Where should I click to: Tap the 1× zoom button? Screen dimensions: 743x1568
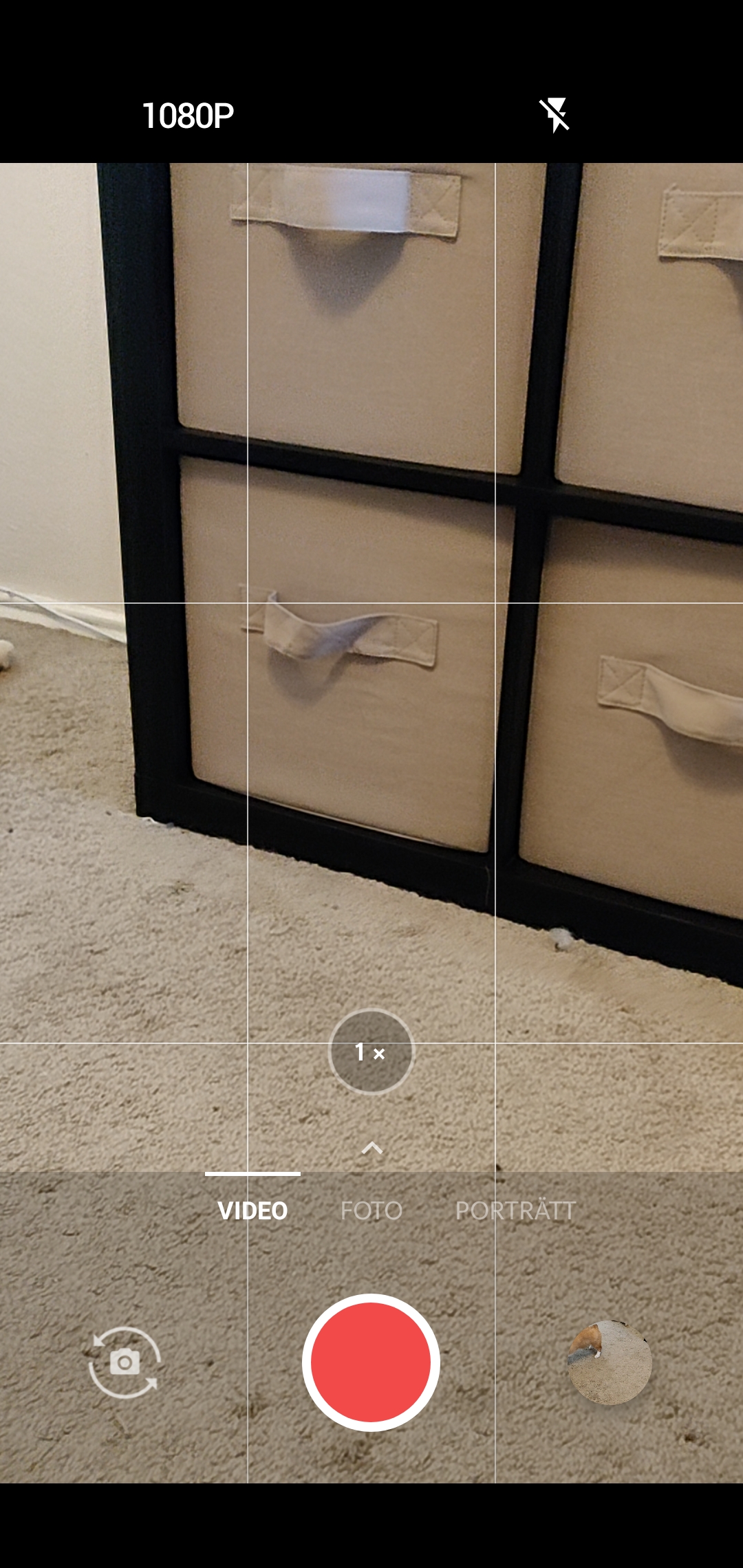coord(371,1052)
